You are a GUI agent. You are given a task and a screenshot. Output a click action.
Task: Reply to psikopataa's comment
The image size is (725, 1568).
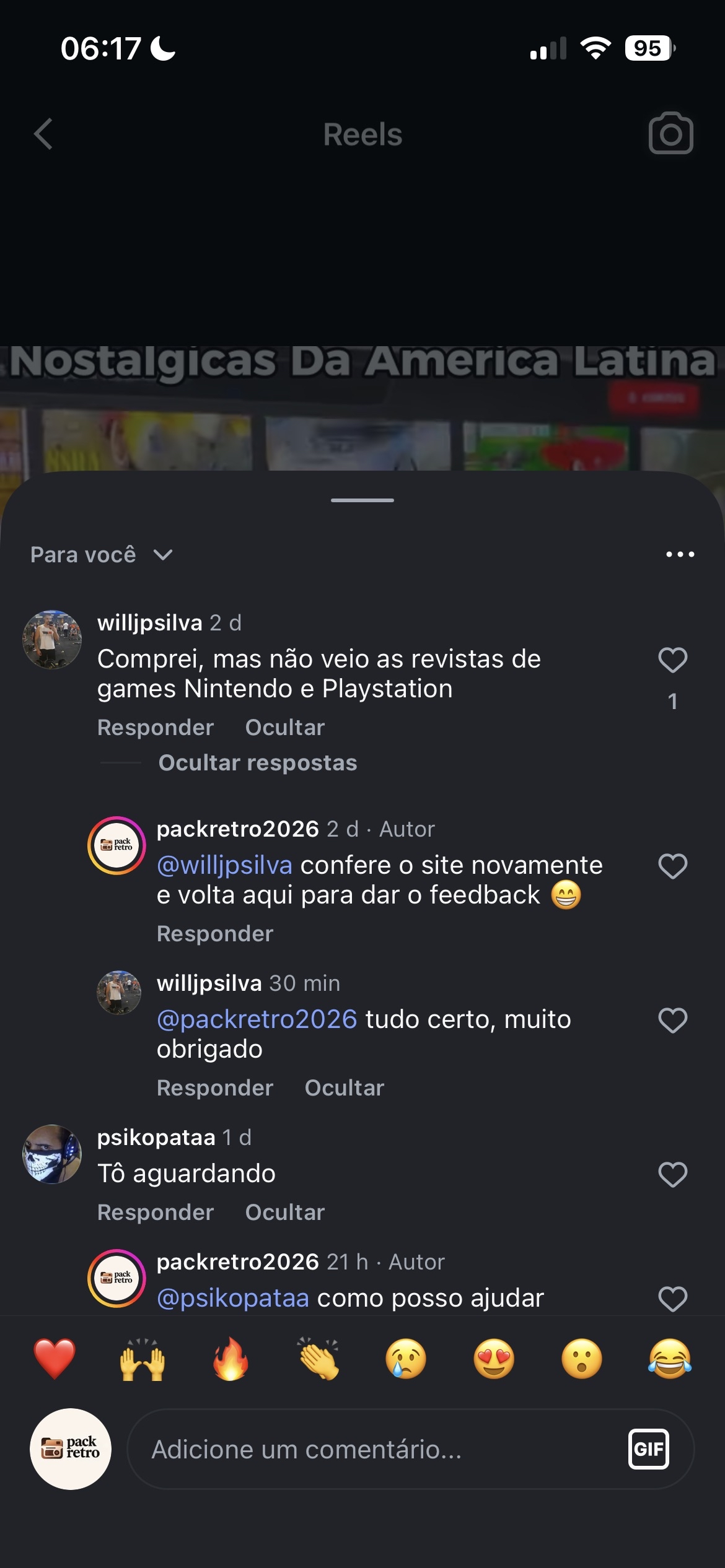tap(155, 1212)
